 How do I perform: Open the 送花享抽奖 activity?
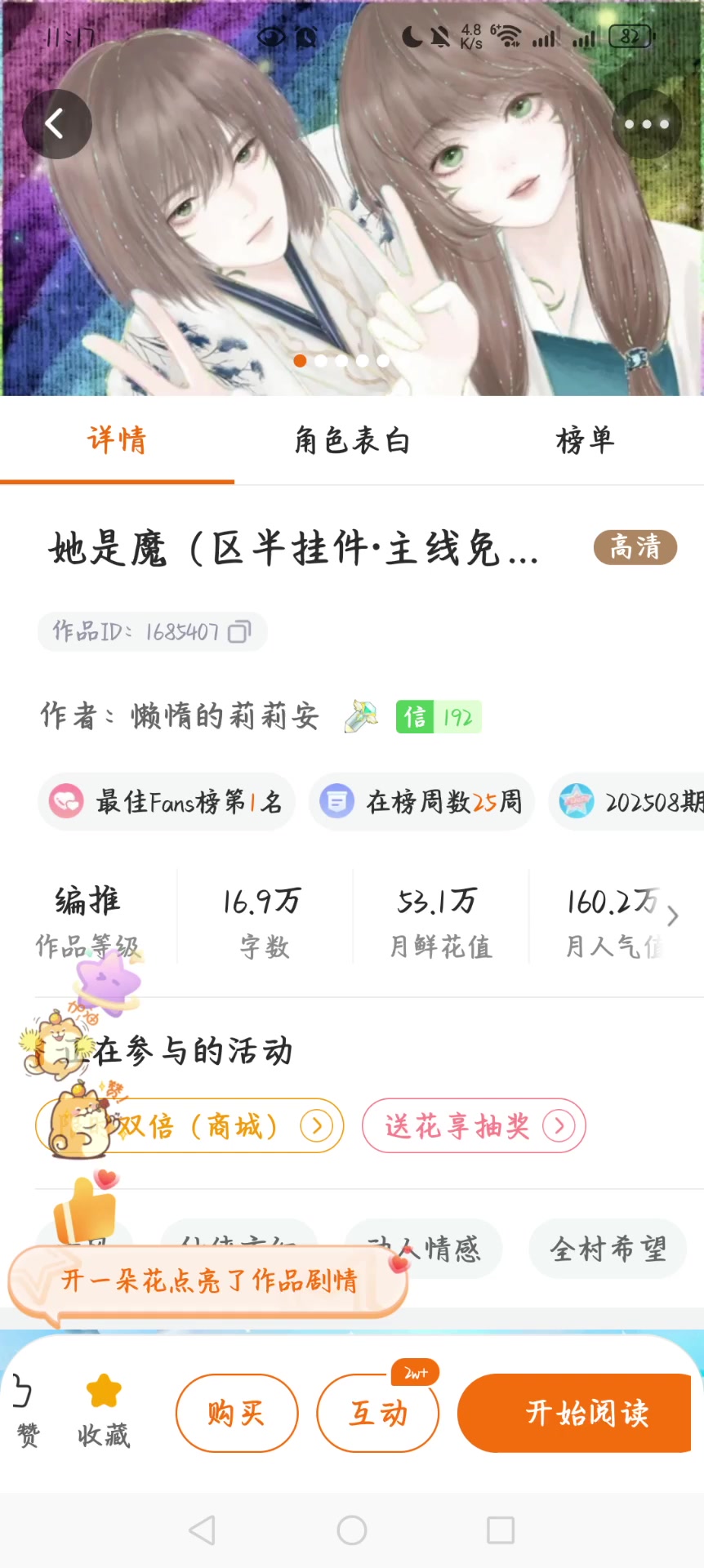point(474,1126)
